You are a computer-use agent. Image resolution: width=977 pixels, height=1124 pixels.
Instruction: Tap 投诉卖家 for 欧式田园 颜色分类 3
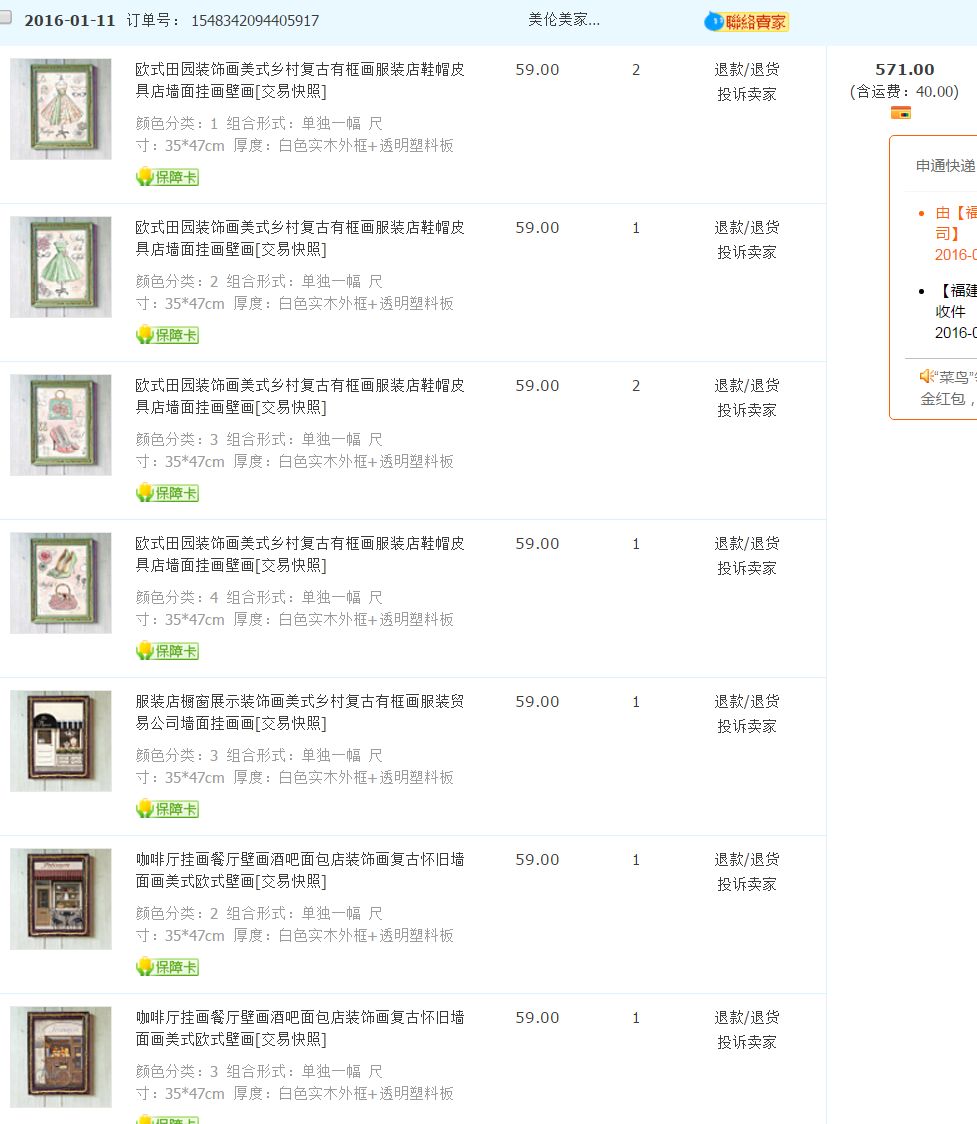point(746,410)
